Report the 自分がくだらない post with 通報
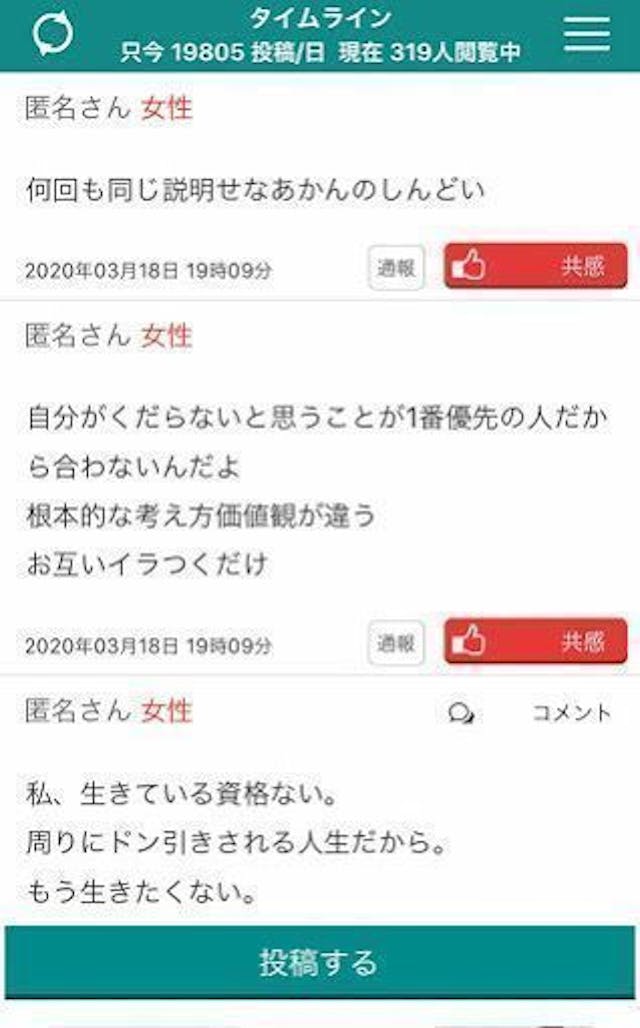Screen dimensions: 640x1028 point(396,644)
